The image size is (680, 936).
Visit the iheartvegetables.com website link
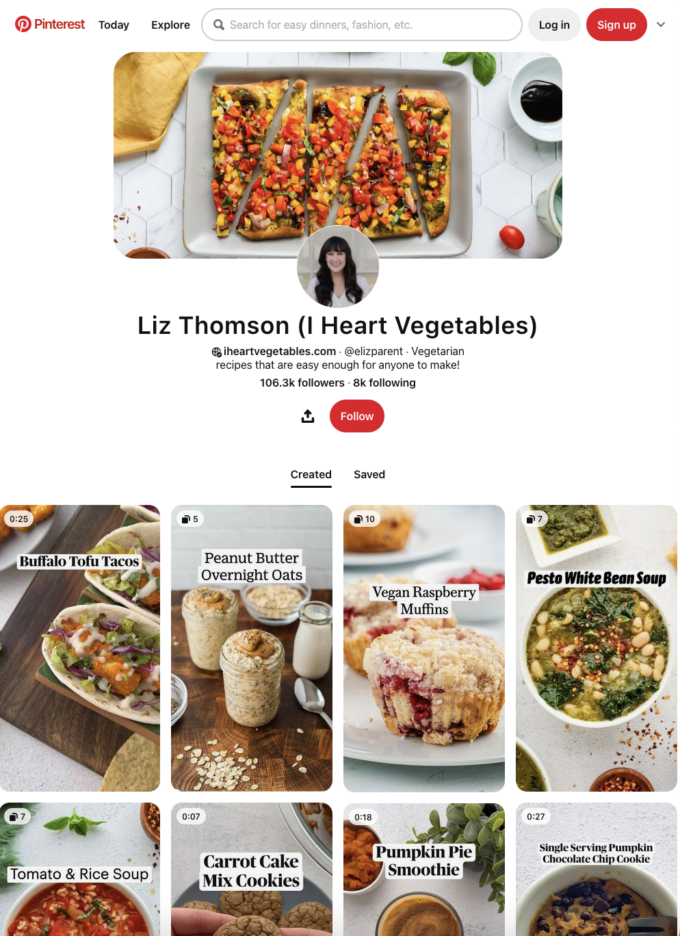pyautogui.click(x=279, y=352)
